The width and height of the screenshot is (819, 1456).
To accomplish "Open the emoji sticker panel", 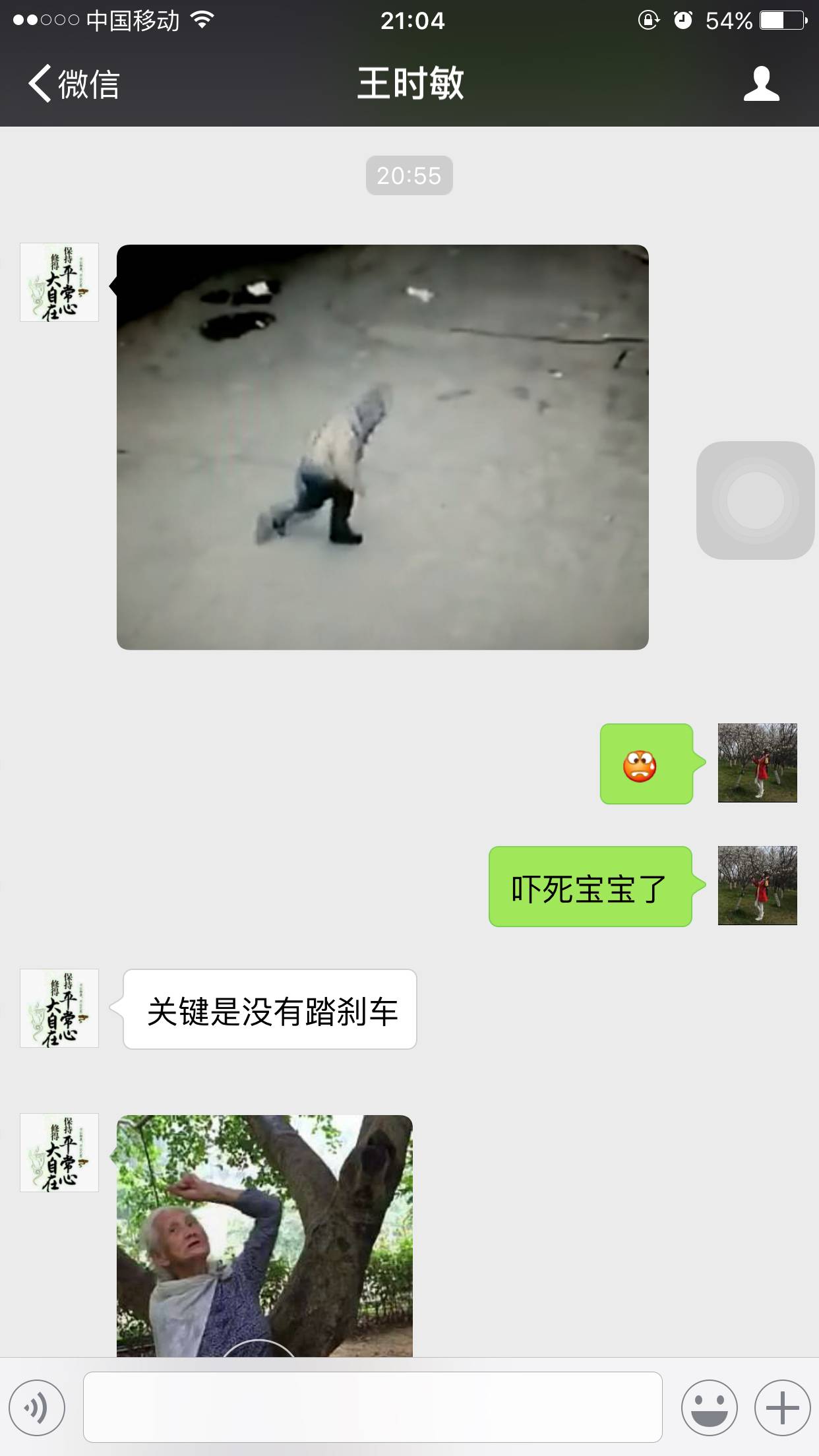I will pos(709,1408).
